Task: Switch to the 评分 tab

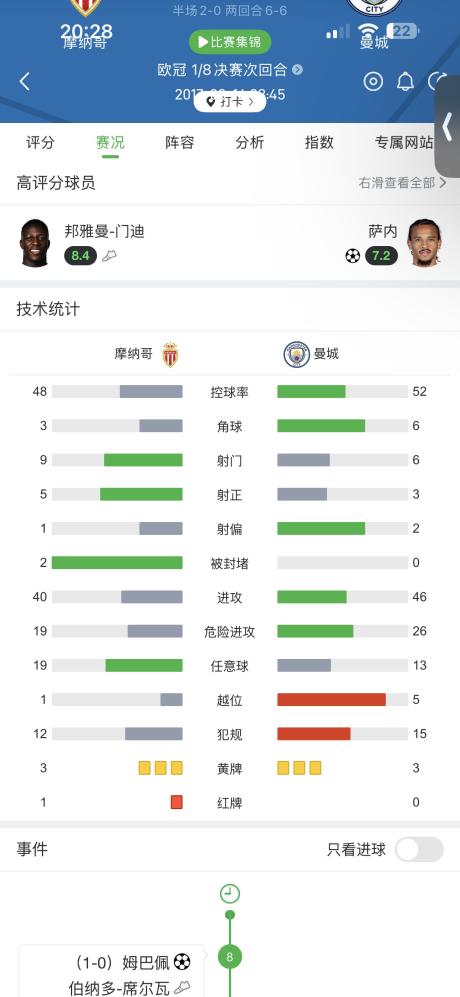Action: [40, 142]
